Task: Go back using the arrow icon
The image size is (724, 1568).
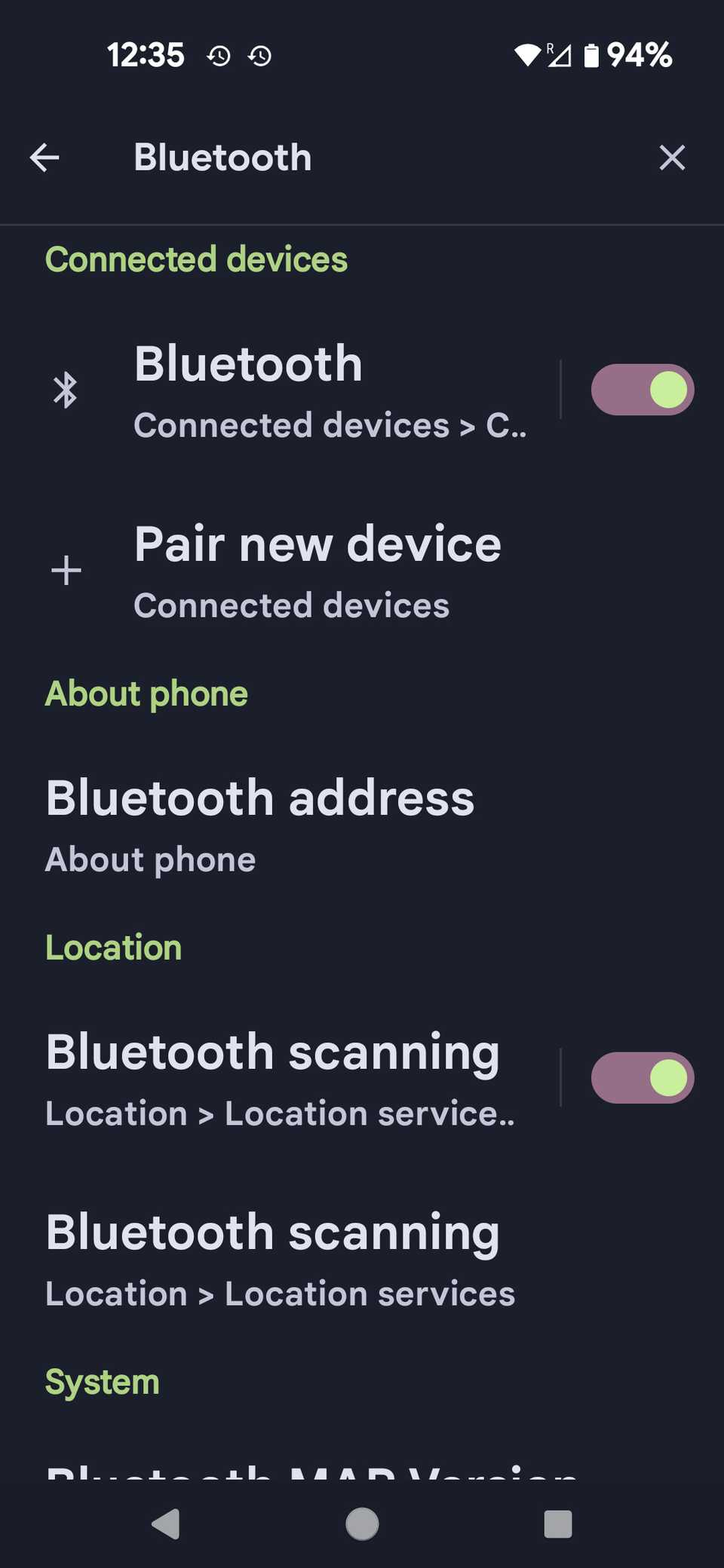Action: [x=44, y=158]
